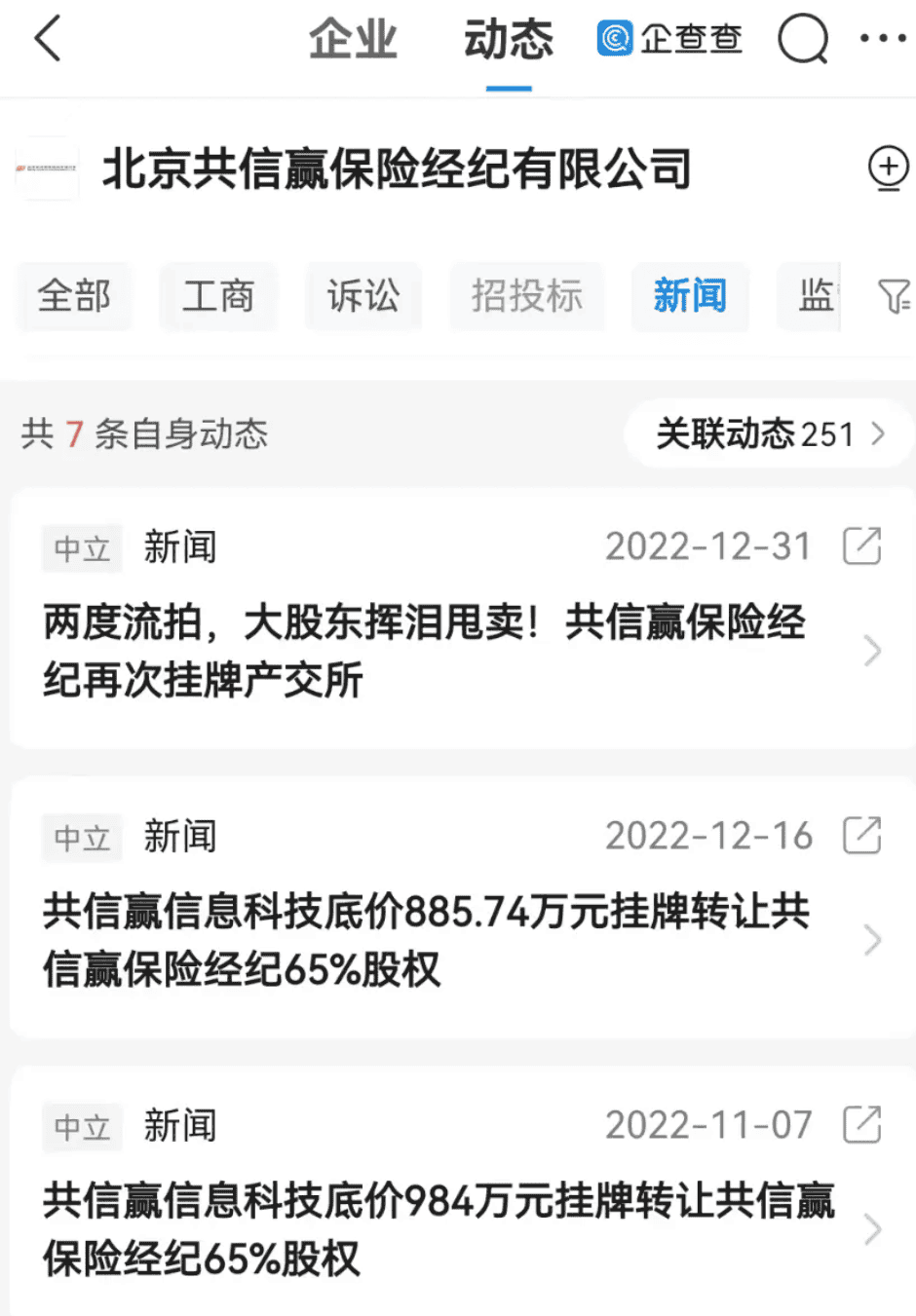Open the funnel filter icon

tap(893, 296)
